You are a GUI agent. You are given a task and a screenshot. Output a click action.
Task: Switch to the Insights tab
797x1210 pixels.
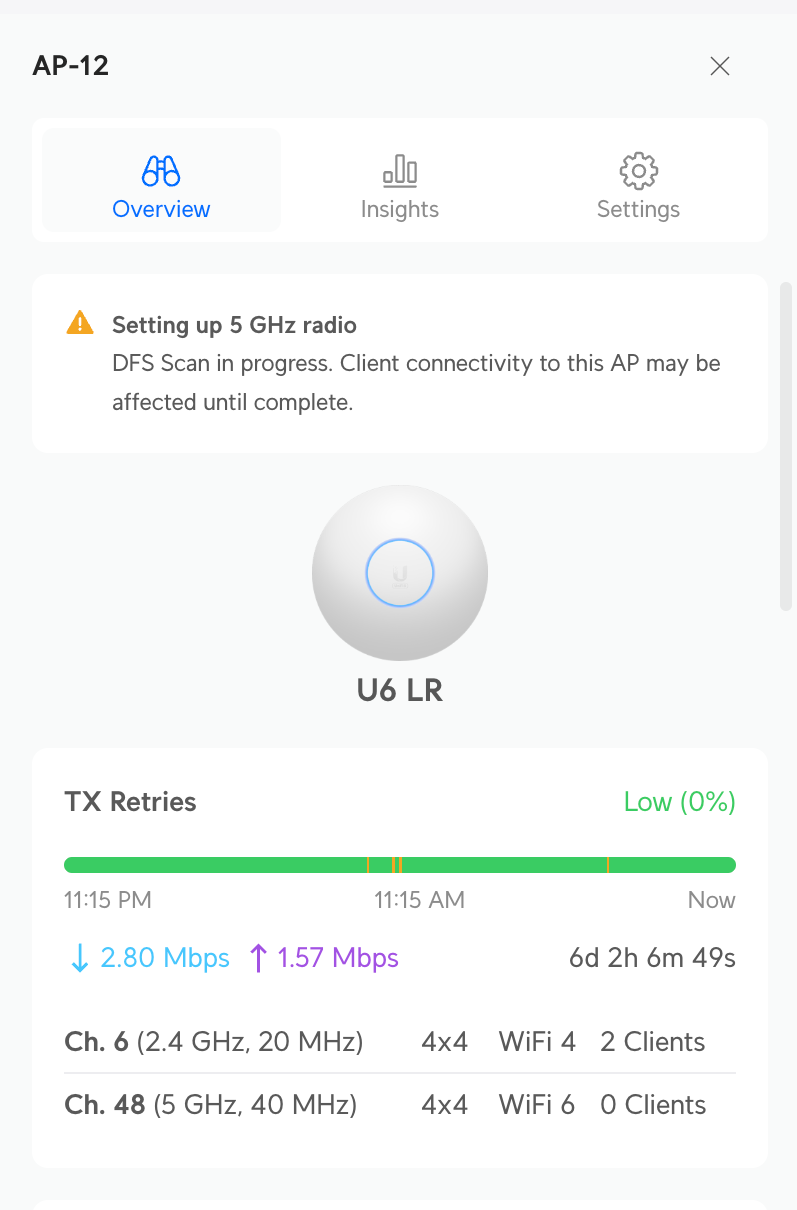pyautogui.click(x=399, y=187)
